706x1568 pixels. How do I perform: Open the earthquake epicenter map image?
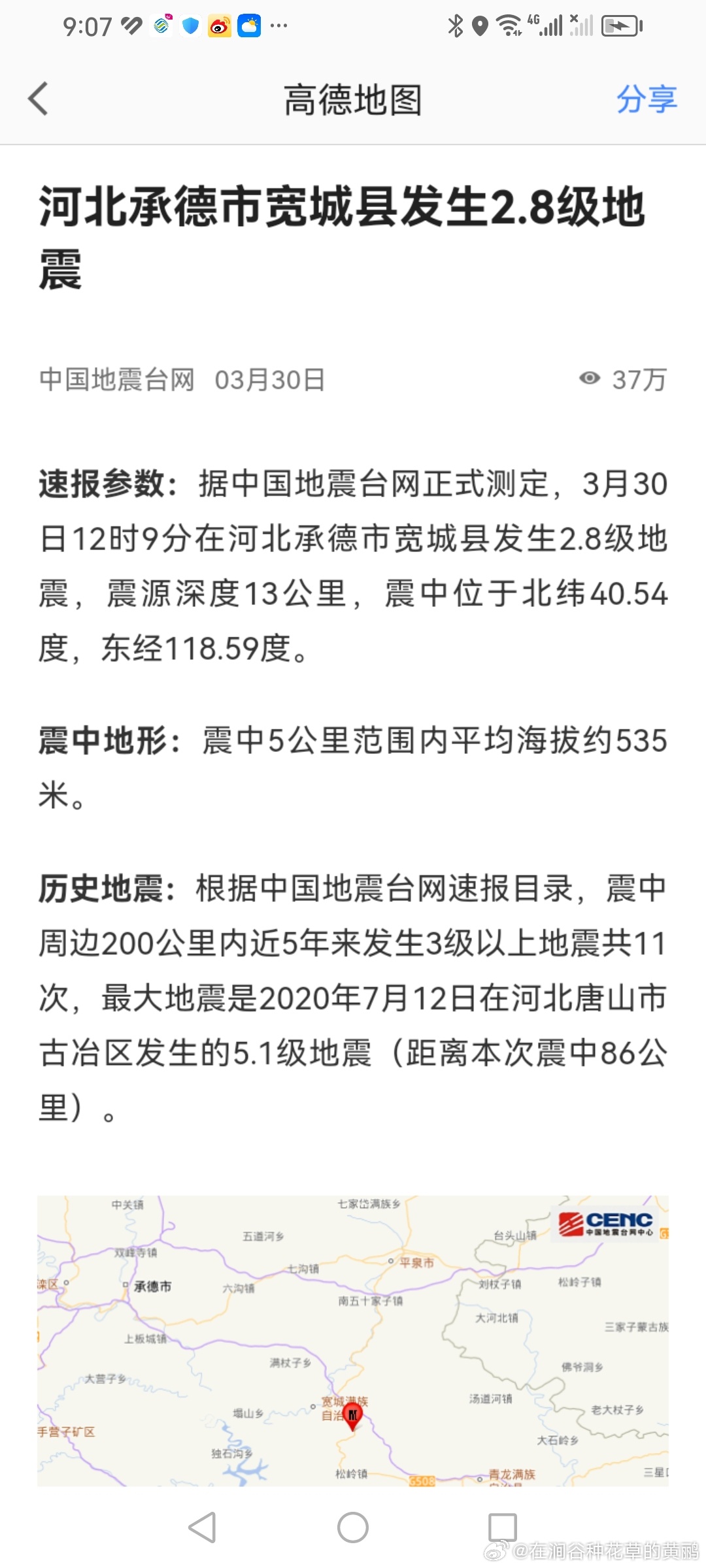click(353, 1341)
